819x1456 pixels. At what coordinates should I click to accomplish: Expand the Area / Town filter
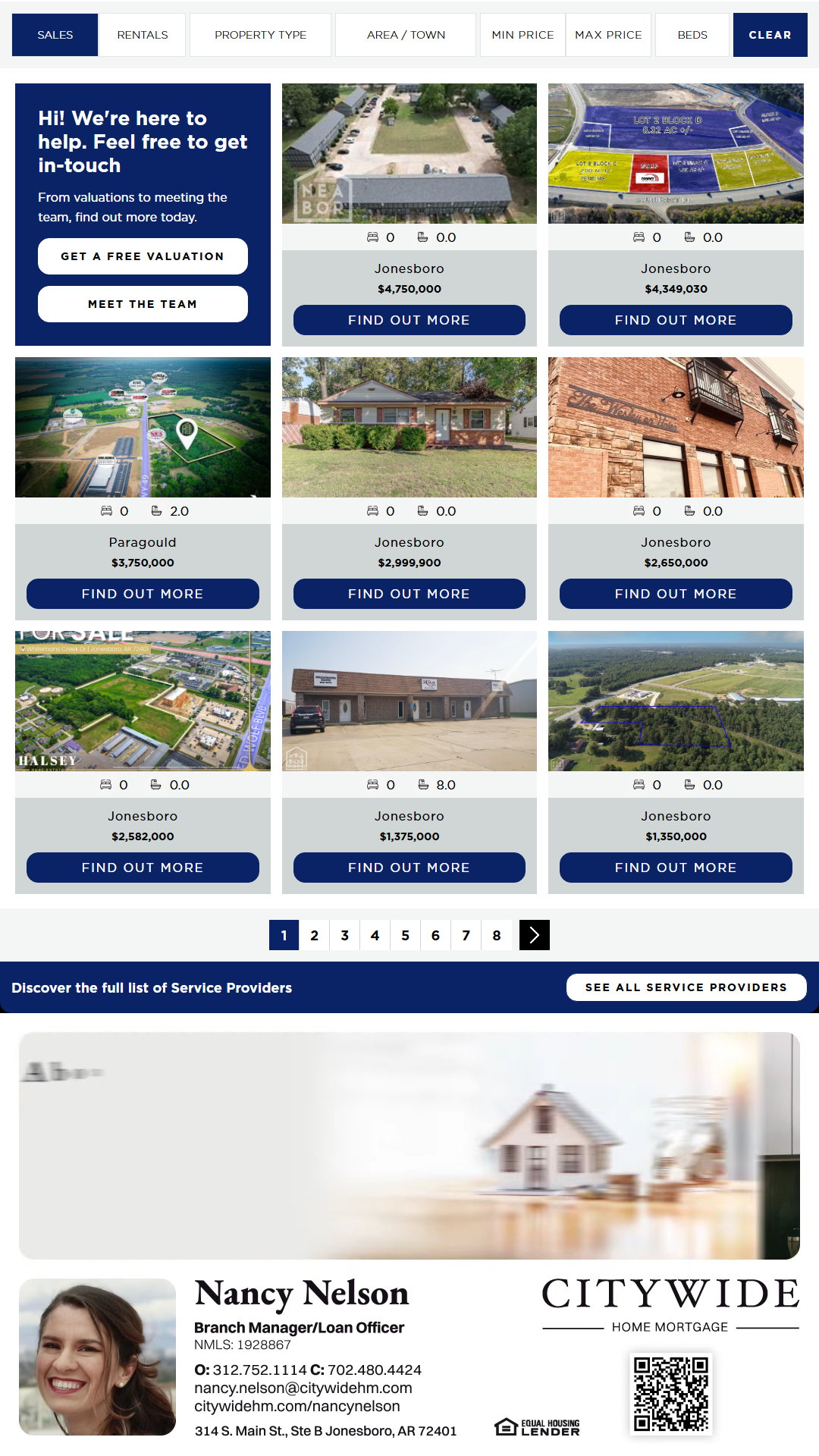point(406,35)
